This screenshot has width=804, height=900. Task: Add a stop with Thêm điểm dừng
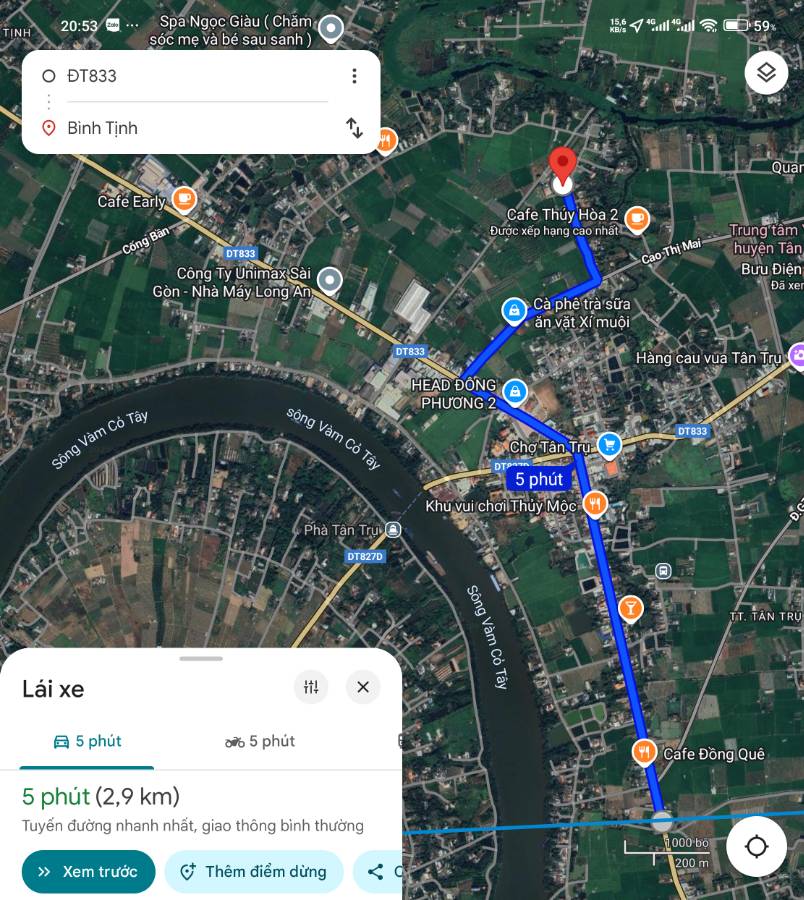pos(254,871)
